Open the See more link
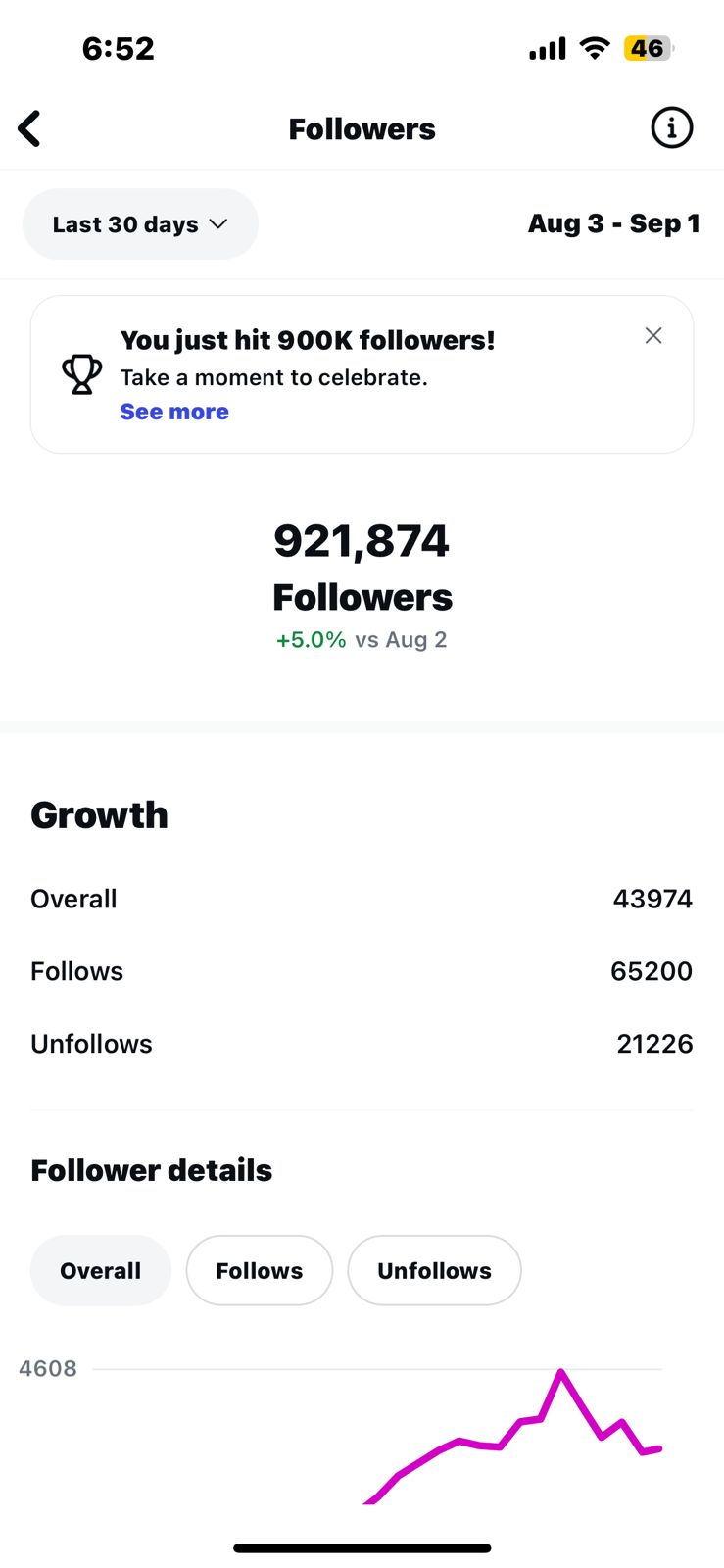Screen dimensions: 724x1568 coord(174,412)
